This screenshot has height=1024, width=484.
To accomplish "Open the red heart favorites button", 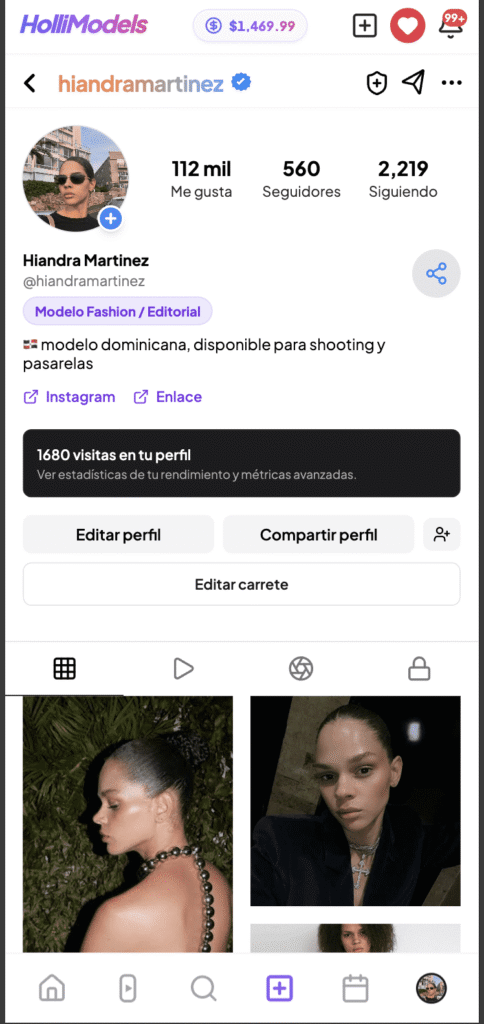I will tap(408, 25).
